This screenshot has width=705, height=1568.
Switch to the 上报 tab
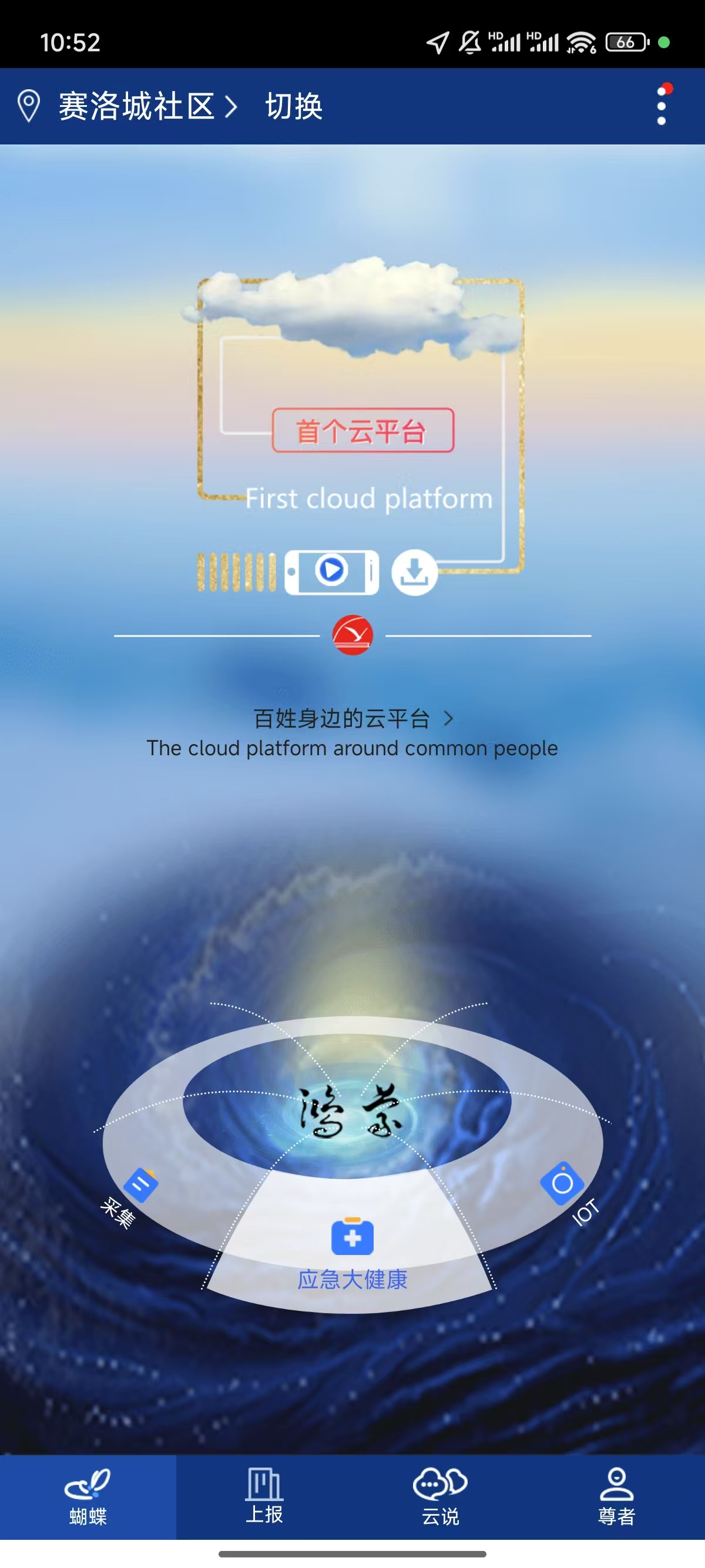point(264,1497)
